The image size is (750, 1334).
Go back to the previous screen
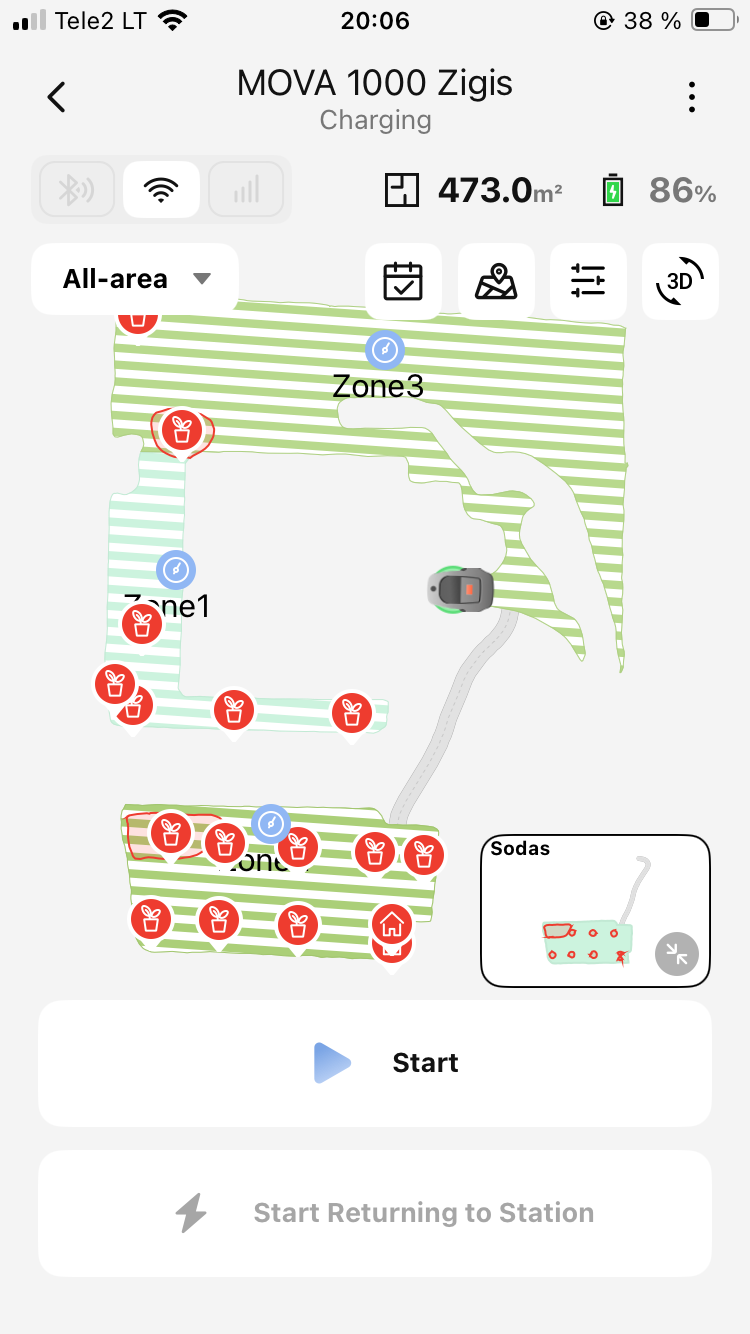pos(57,97)
